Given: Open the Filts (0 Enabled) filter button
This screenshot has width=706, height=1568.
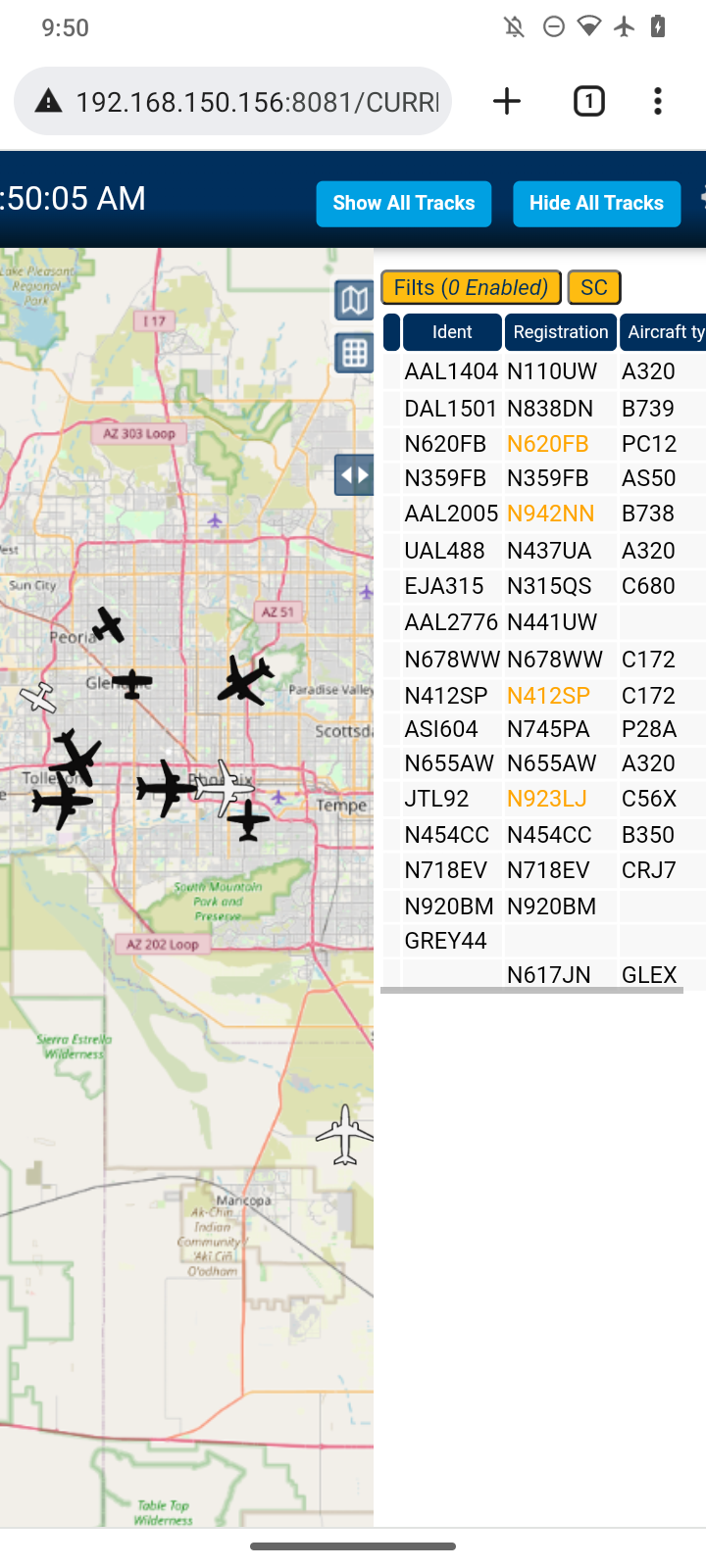Looking at the screenshot, I should [x=471, y=287].
